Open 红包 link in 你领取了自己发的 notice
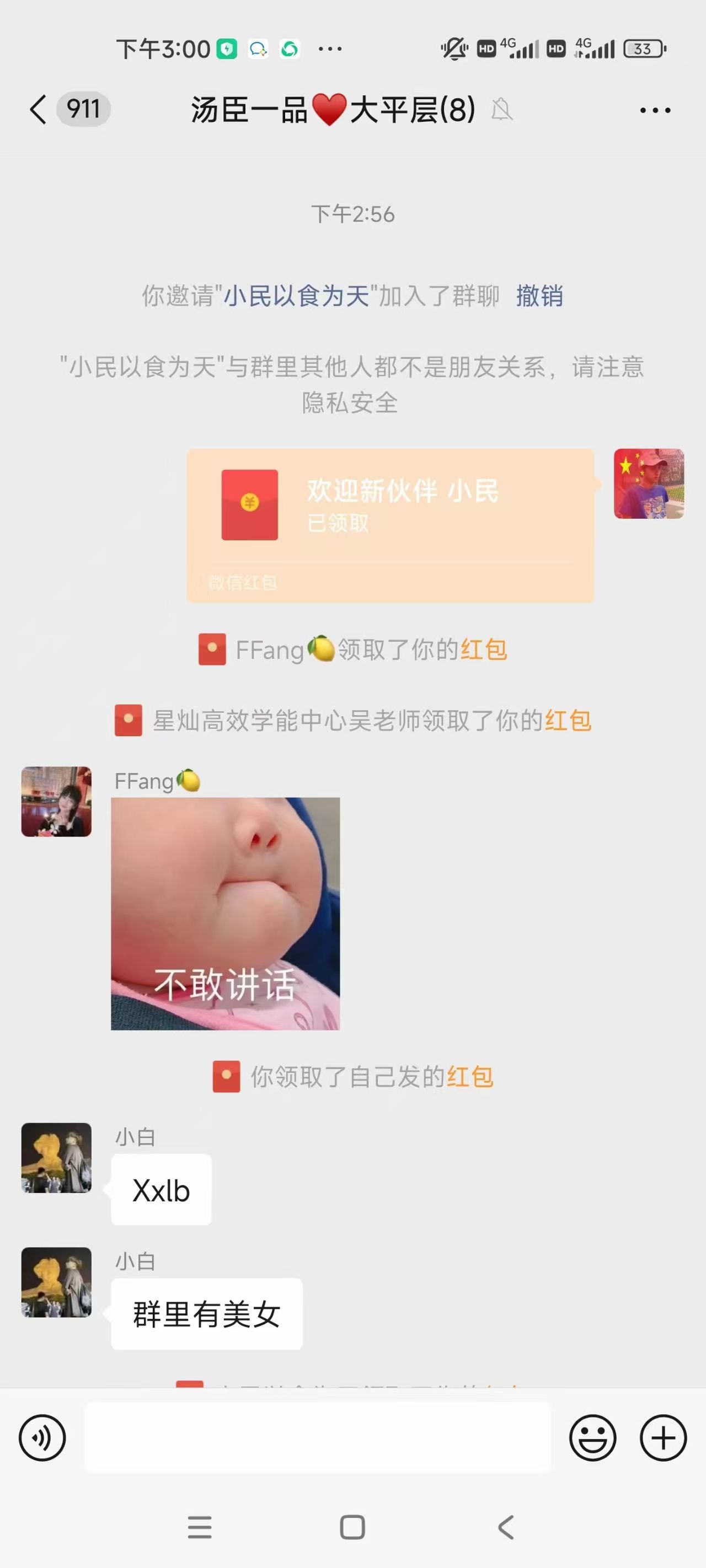 click(x=469, y=1077)
